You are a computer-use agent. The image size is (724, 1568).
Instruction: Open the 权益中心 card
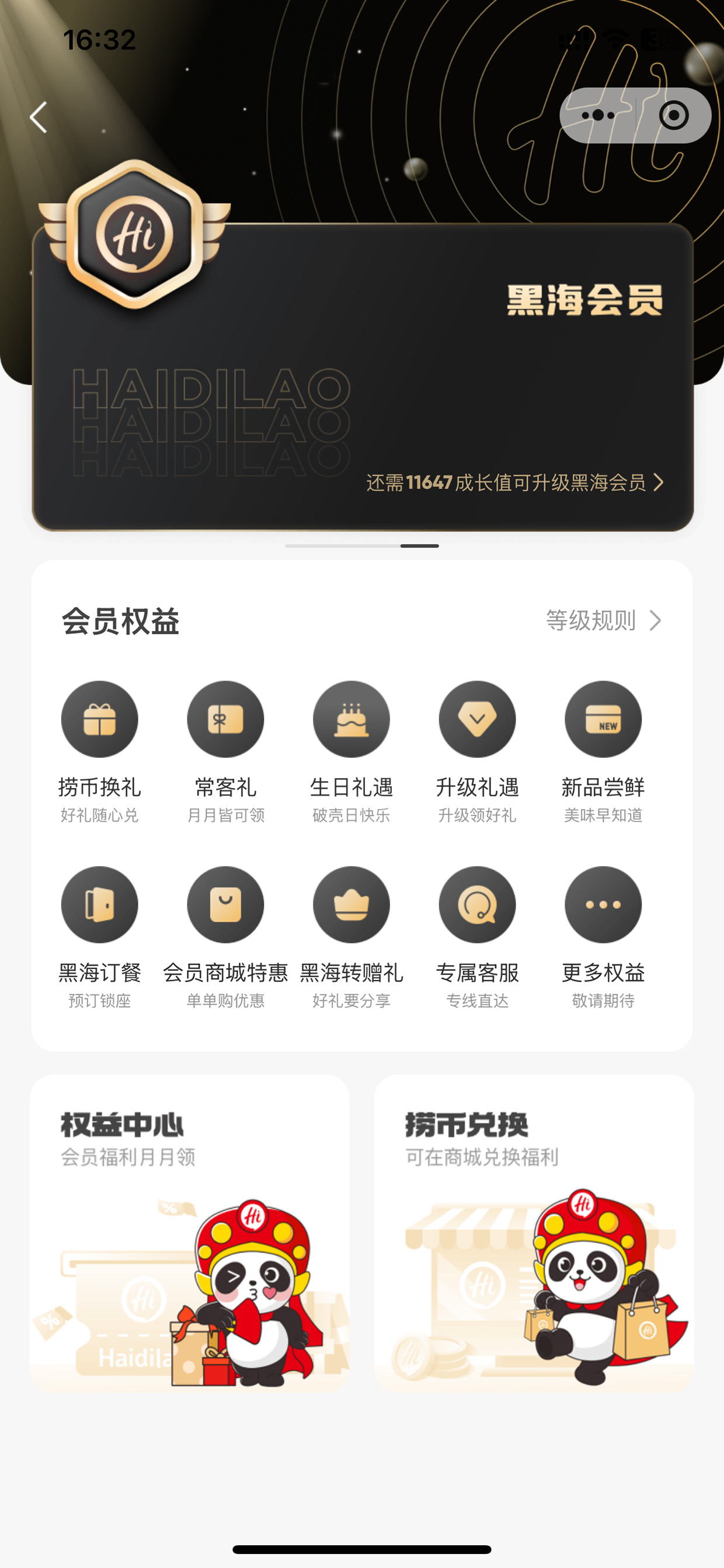tap(190, 1232)
